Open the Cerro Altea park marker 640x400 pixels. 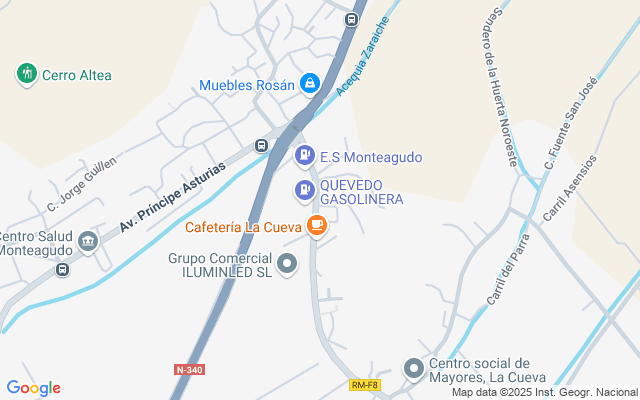[27, 74]
